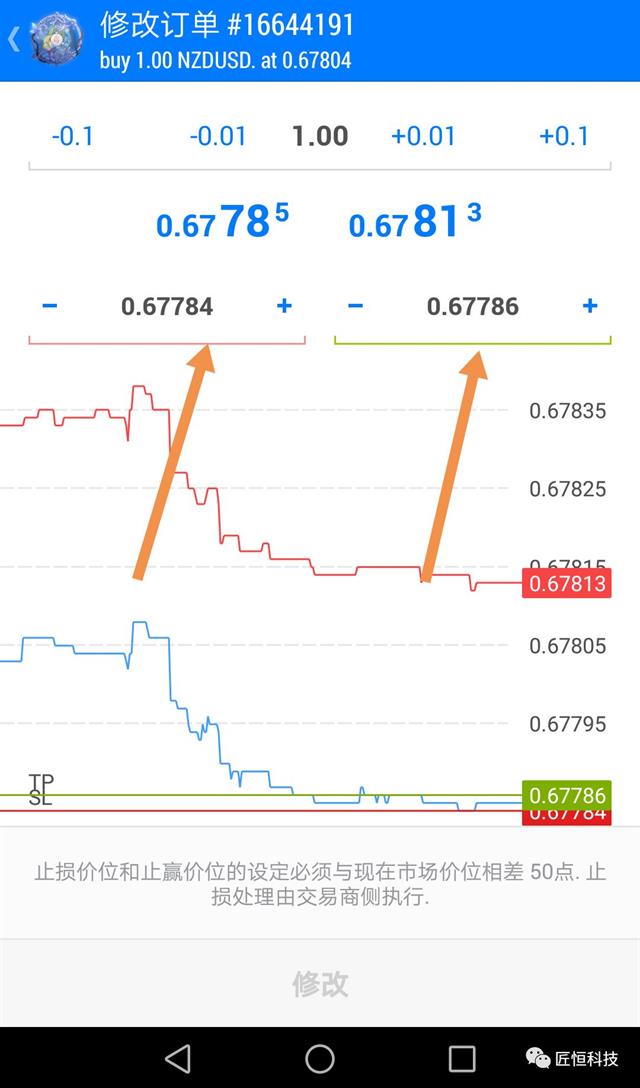Raise the stop loss value 0.67784
The image size is (640, 1088).
point(284,306)
